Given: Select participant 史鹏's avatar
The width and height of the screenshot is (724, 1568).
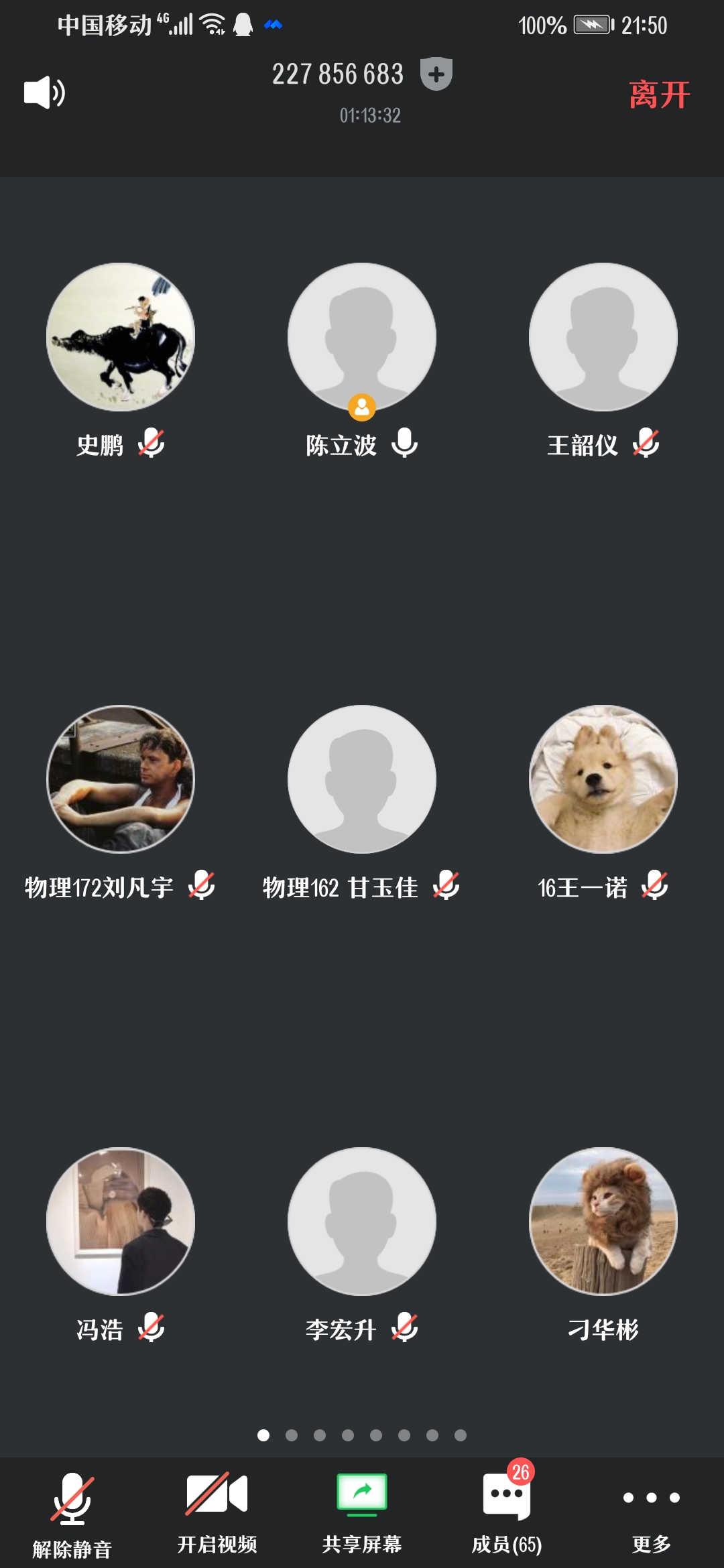Looking at the screenshot, I should (121, 337).
